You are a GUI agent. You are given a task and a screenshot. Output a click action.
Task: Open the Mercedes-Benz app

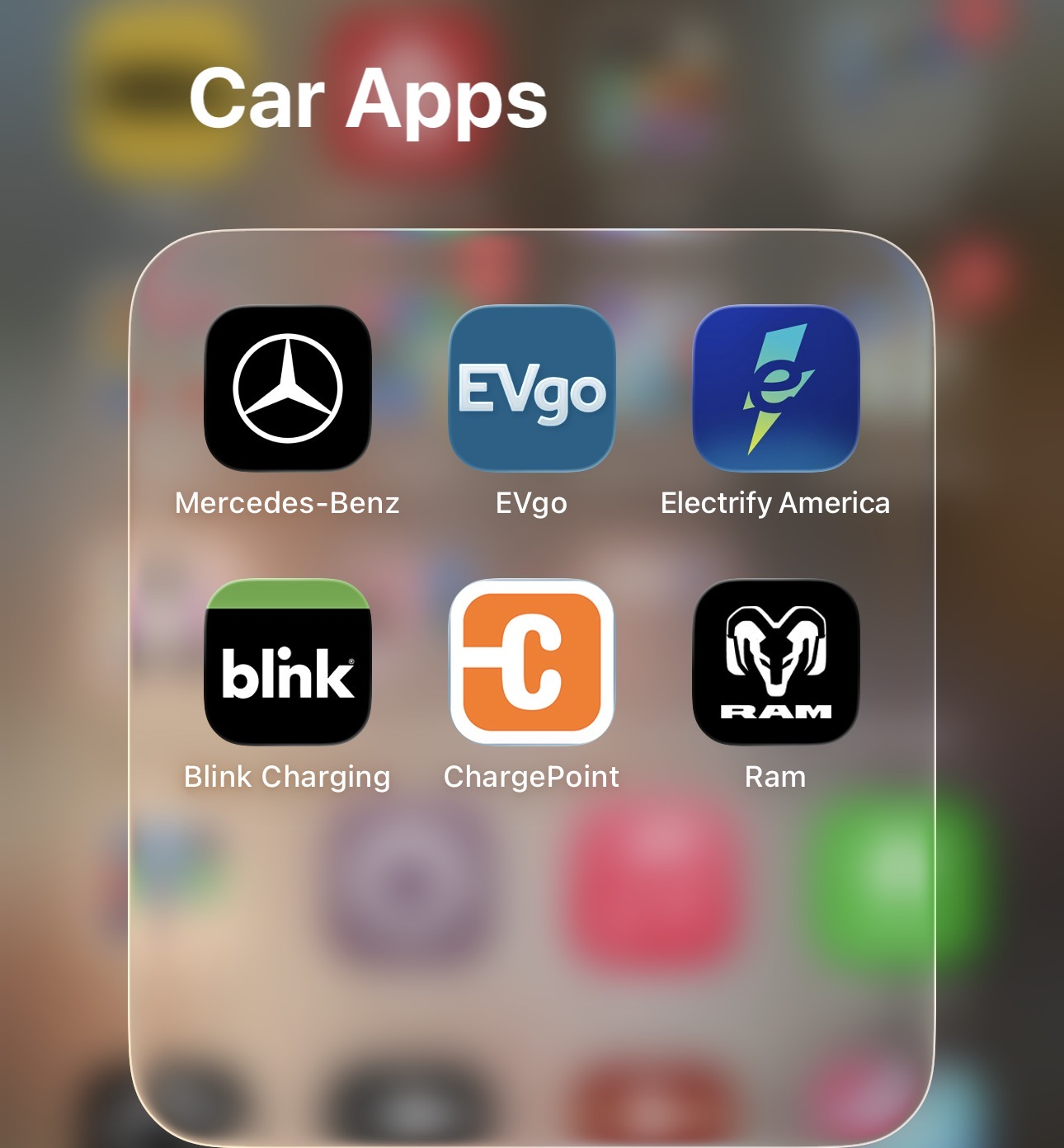click(287, 388)
